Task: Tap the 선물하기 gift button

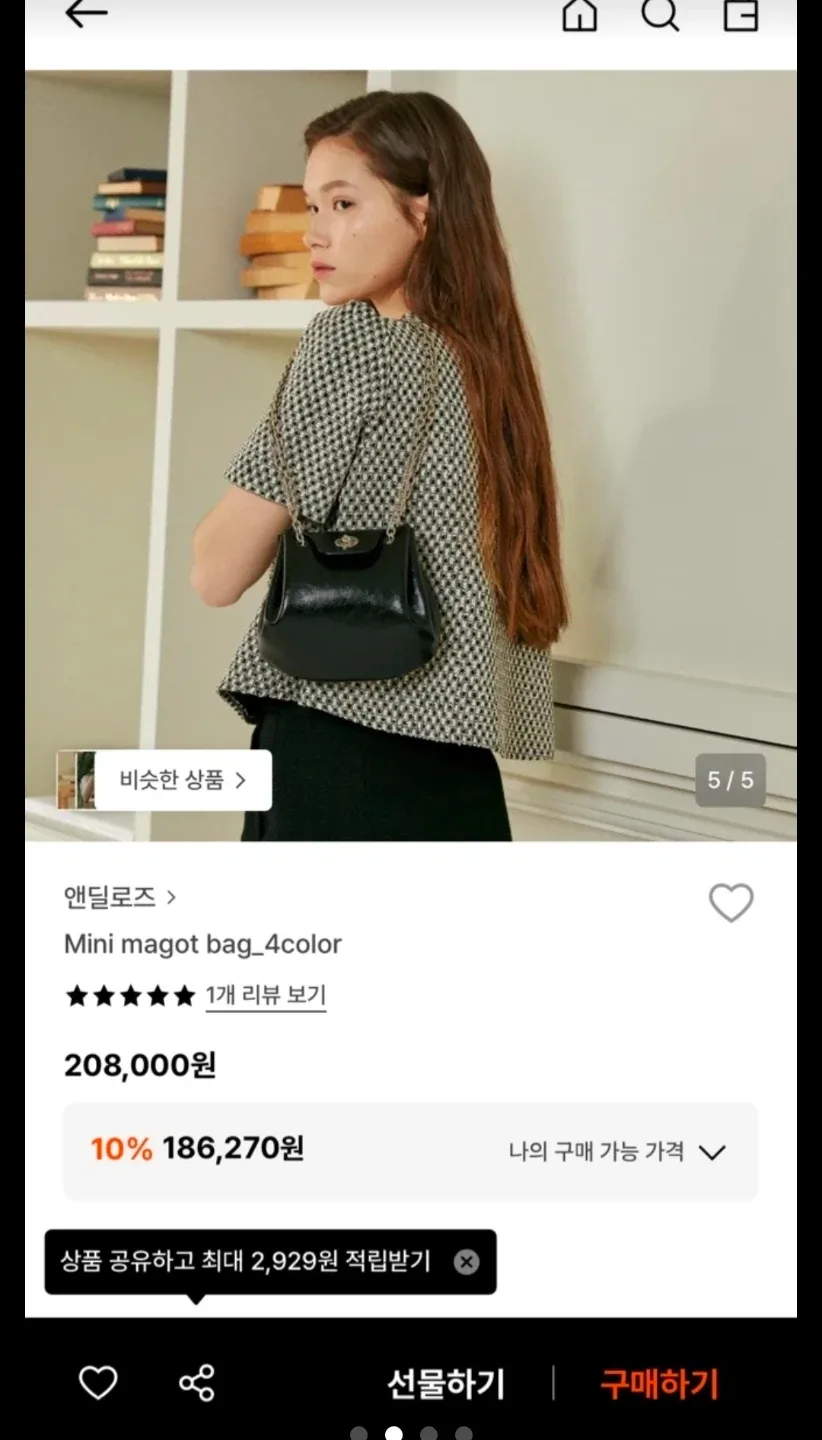Action: (444, 1384)
